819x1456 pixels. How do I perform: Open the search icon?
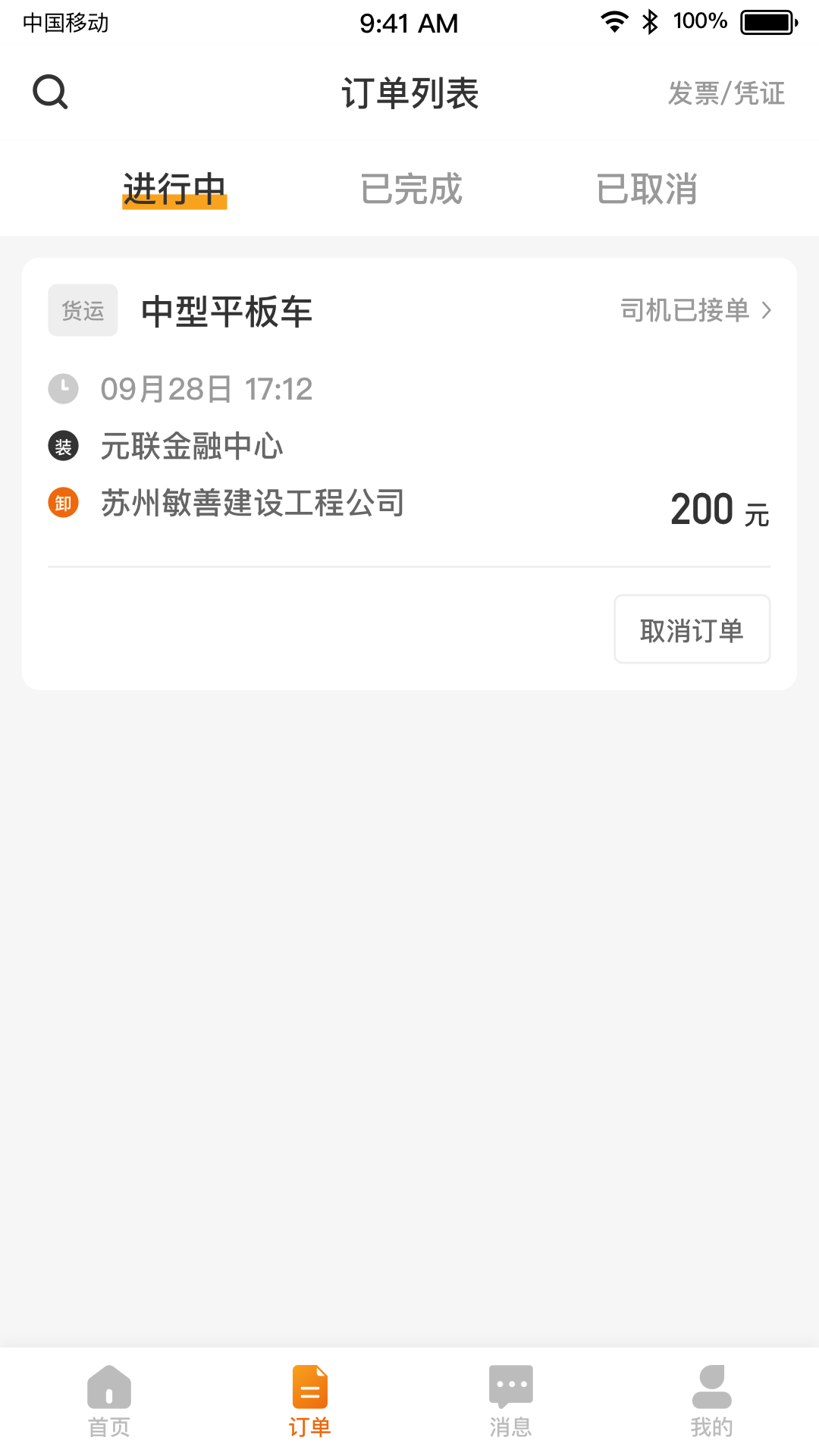pyautogui.click(x=50, y=93)
